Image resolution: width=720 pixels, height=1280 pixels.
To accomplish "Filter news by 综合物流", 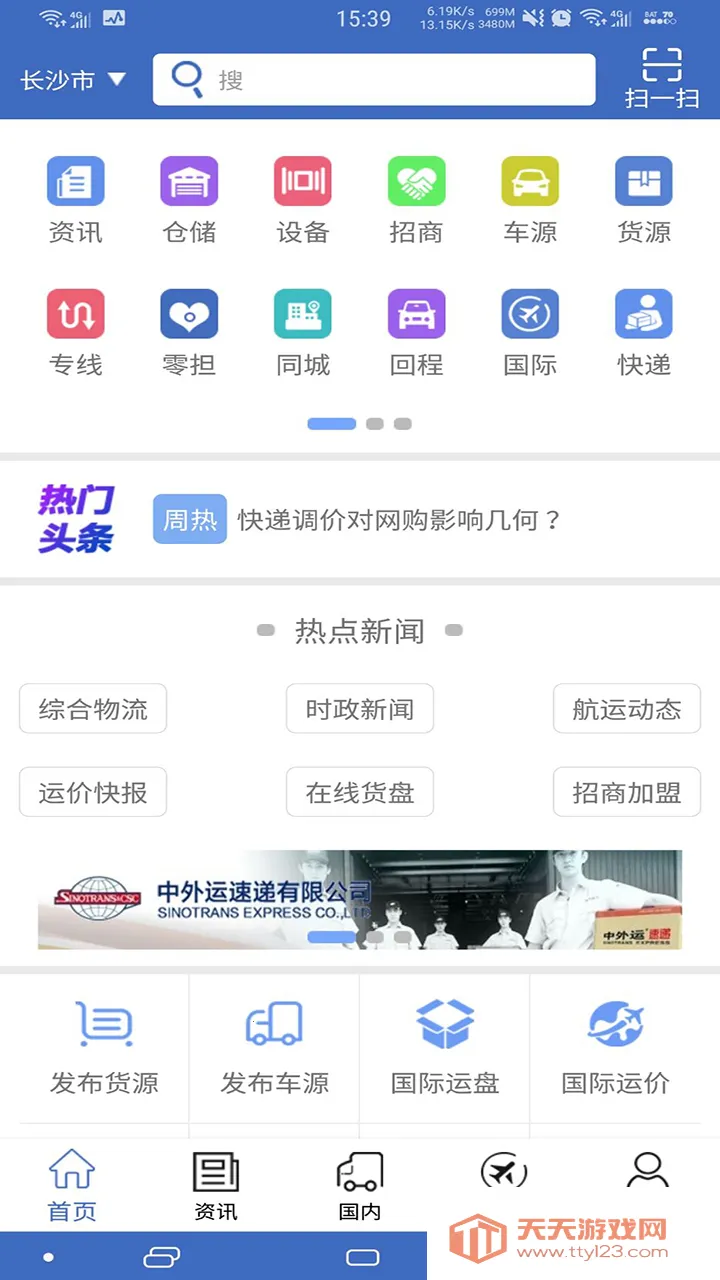I will tap(93, 709).
